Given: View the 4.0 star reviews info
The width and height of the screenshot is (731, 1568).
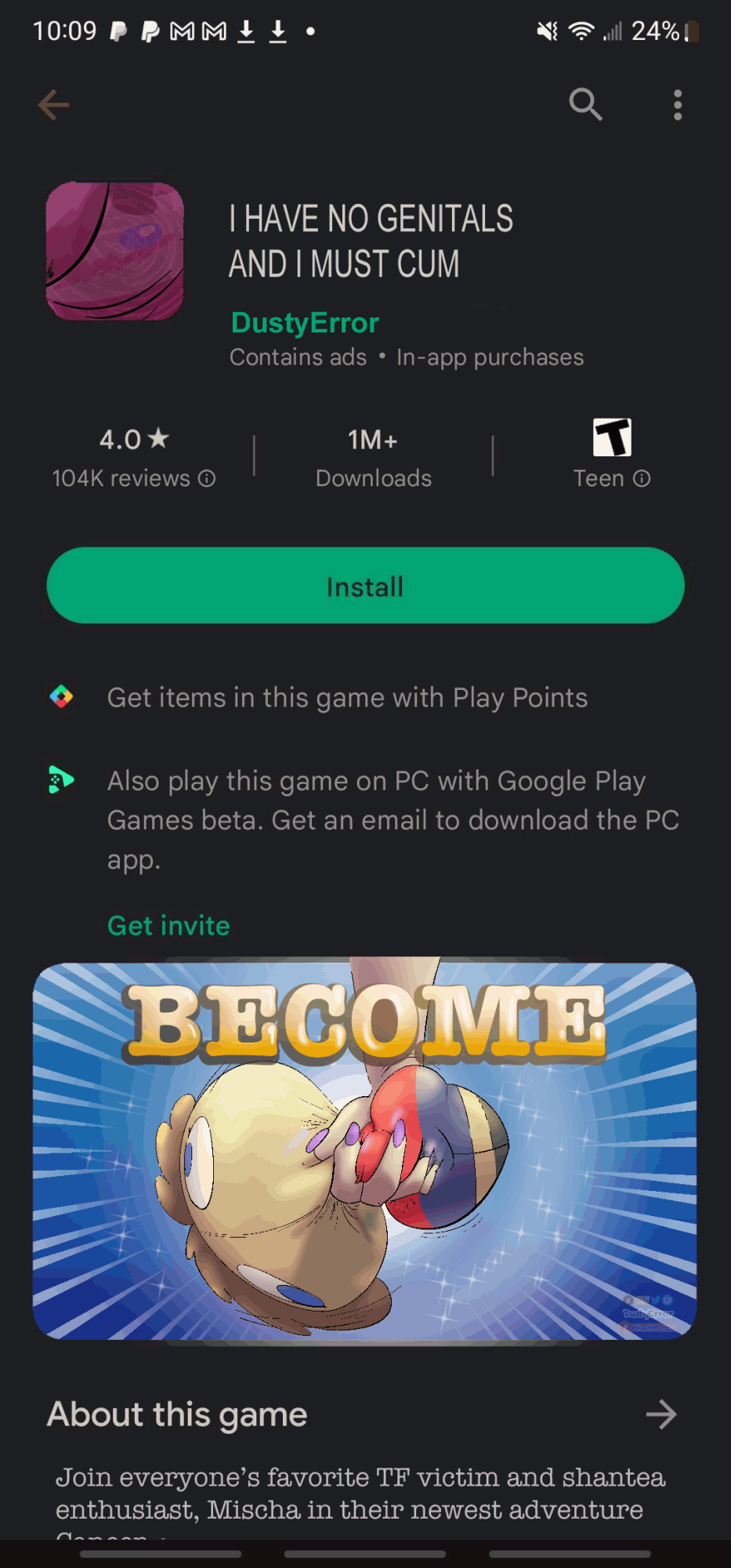Looking at the screenshot, I should (x=134, y=458).
